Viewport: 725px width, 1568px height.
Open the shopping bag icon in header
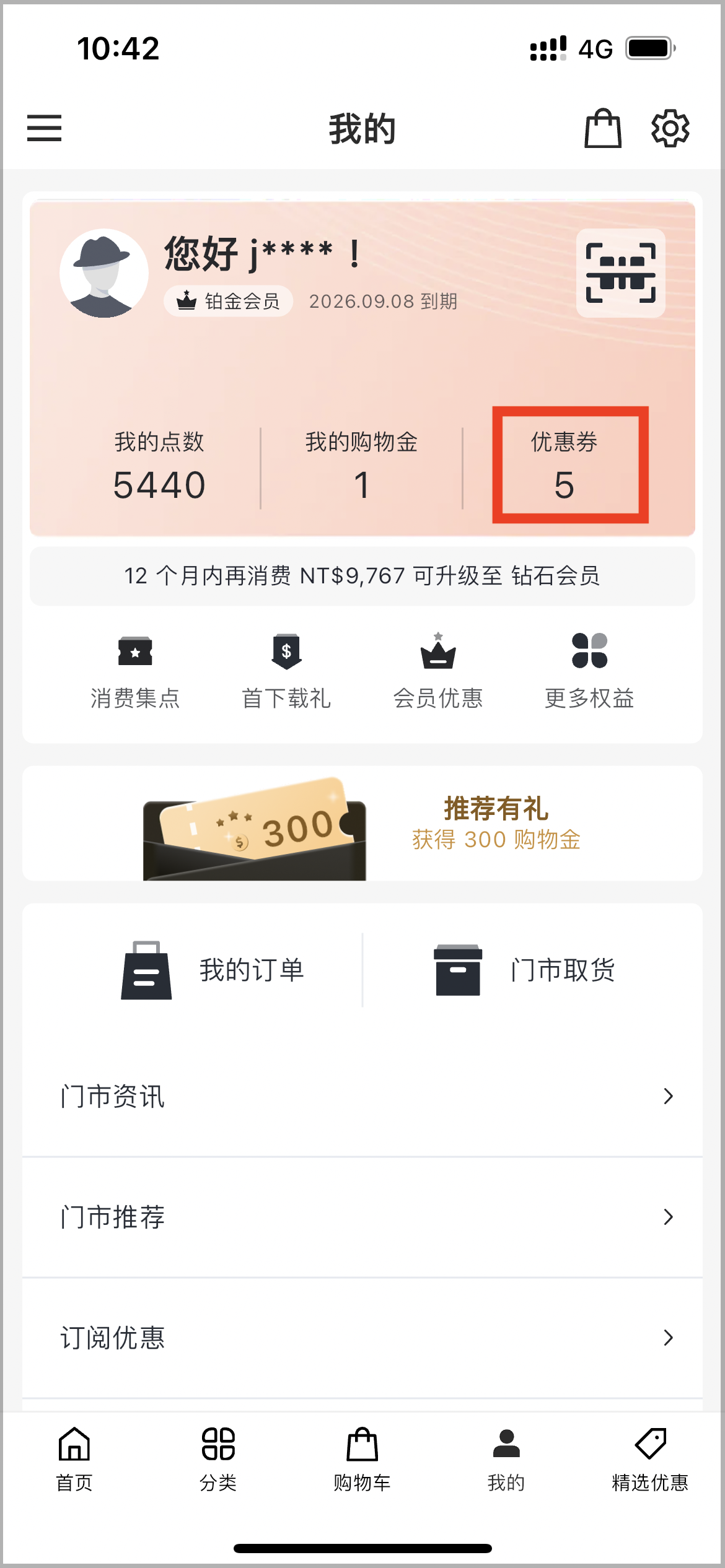click(x=603, y=128)
